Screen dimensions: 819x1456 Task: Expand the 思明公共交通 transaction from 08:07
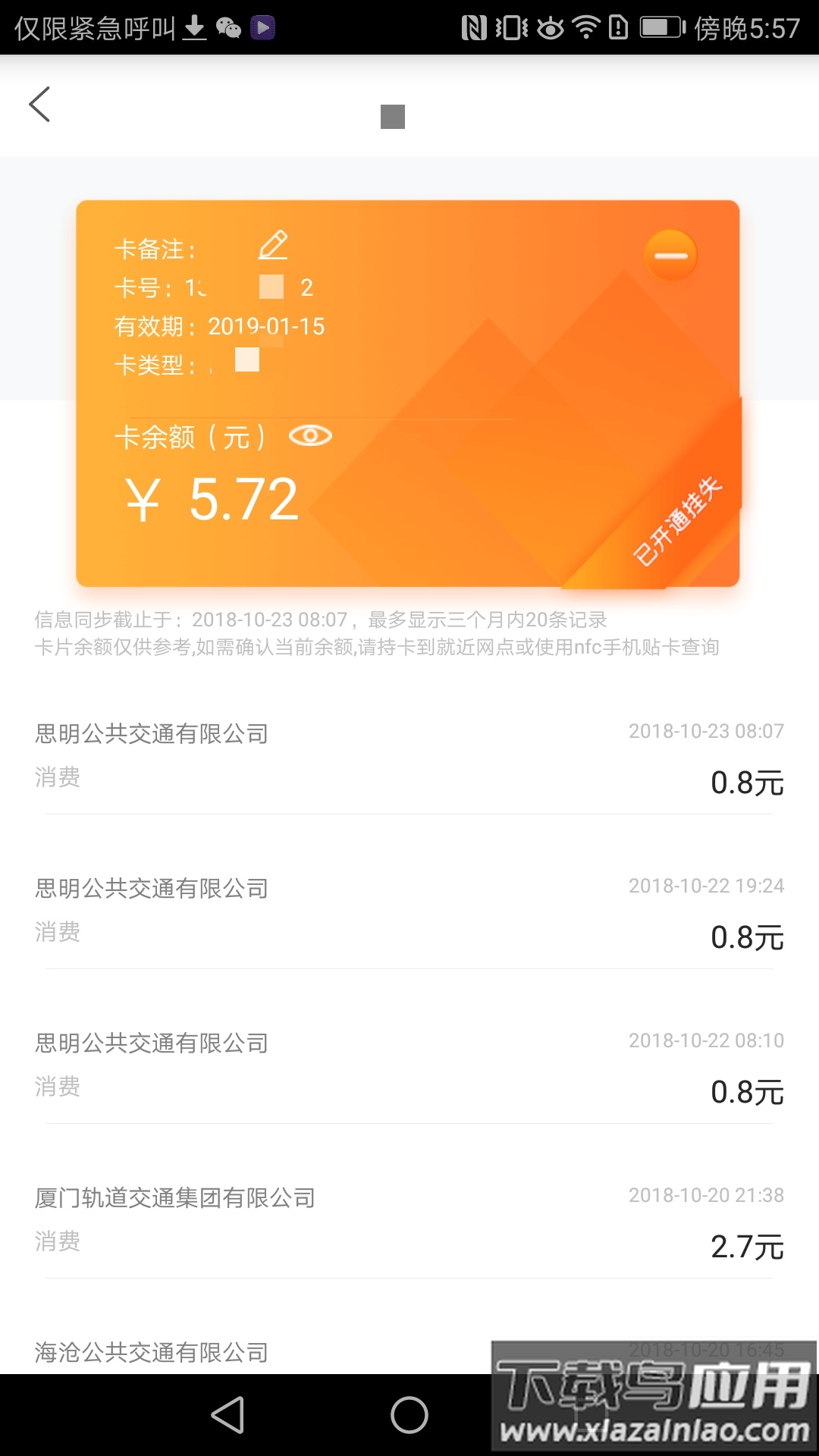click(409, 755)
